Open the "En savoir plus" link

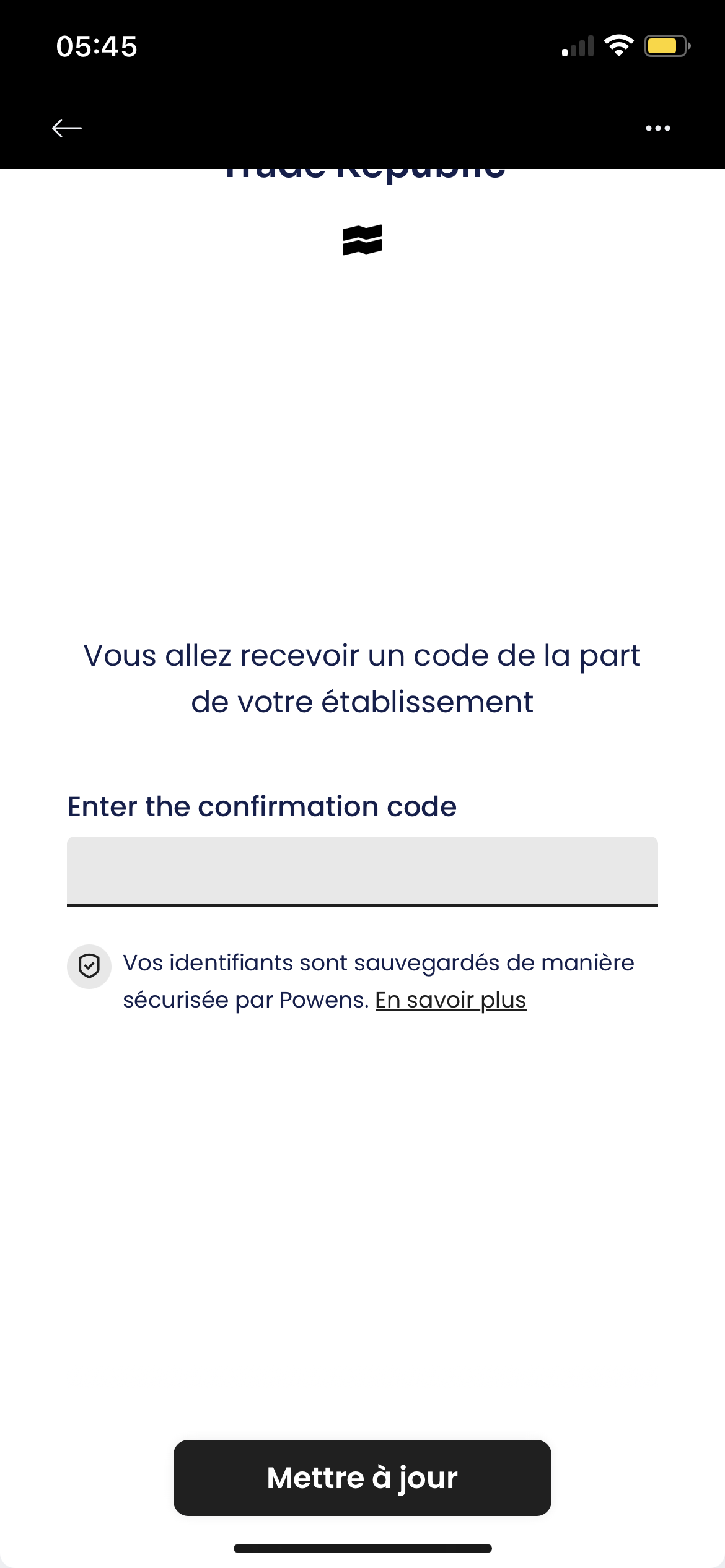tap(450, 1000)
